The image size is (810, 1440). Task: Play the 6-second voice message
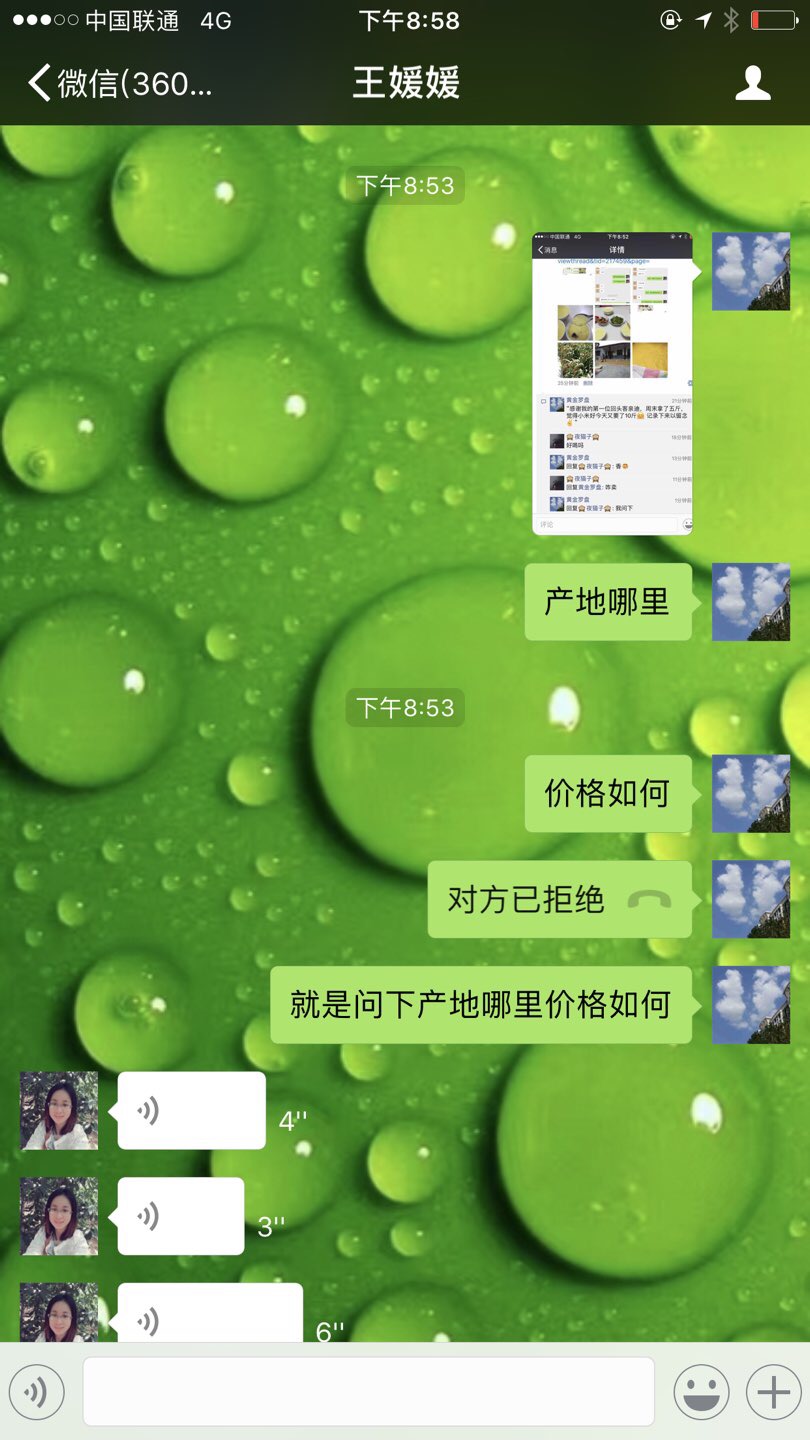(x=210, y=1314)
